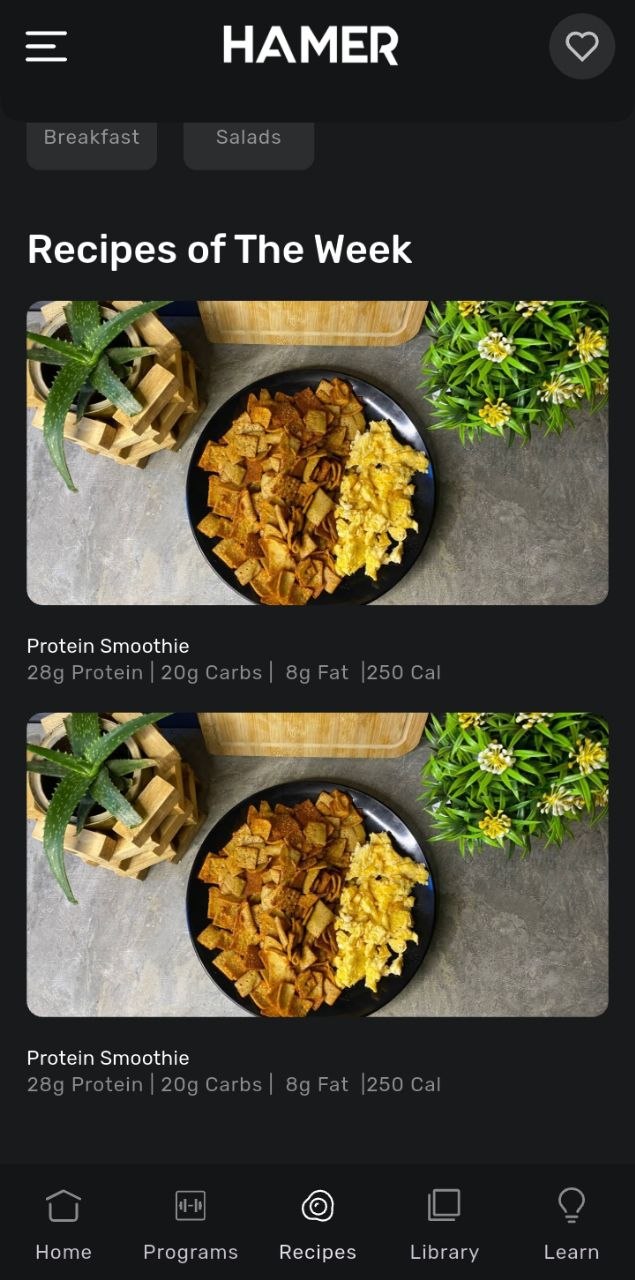635x1280 pixels.
Task: Filter recipes by Breakfast
Action: tap(91, 140)
